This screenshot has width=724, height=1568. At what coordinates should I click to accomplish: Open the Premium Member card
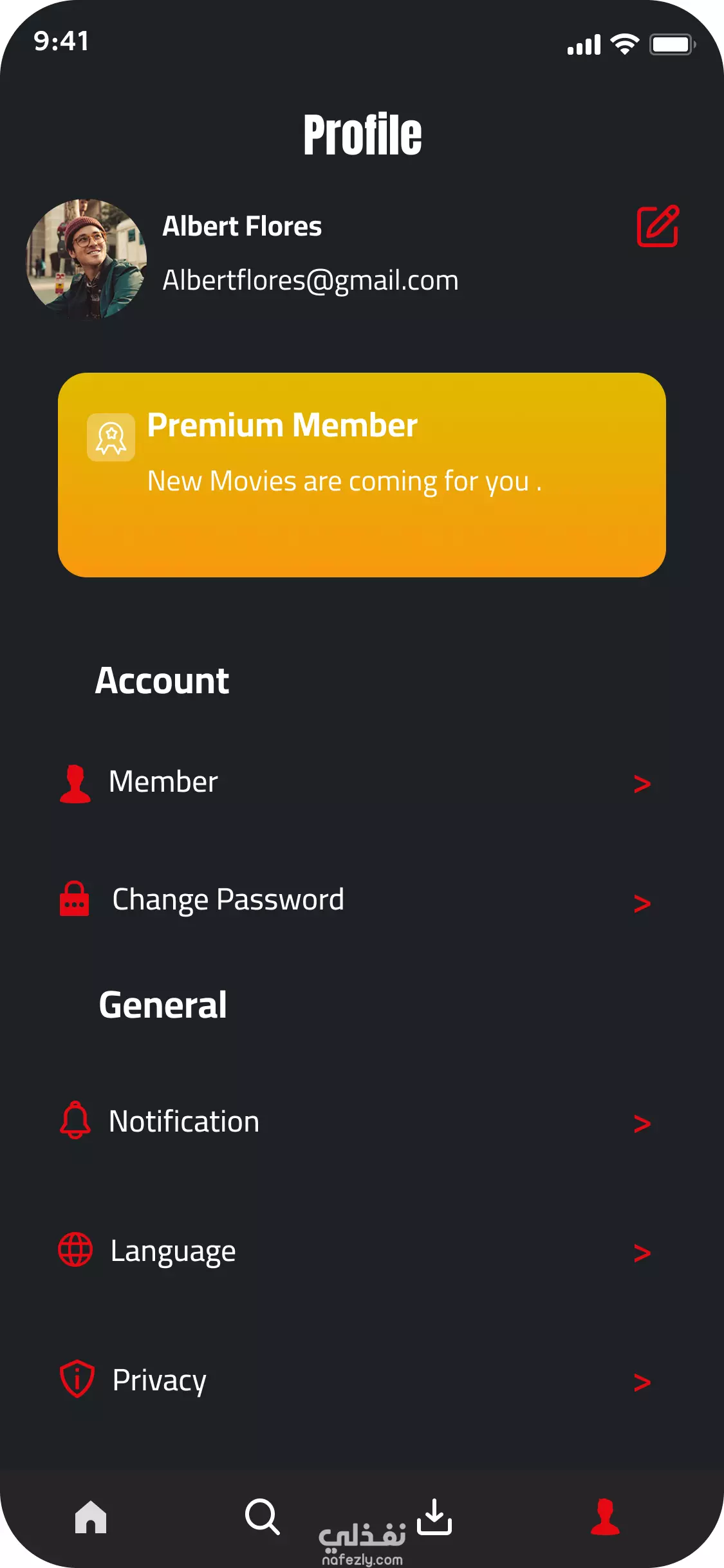coord(362,475)
